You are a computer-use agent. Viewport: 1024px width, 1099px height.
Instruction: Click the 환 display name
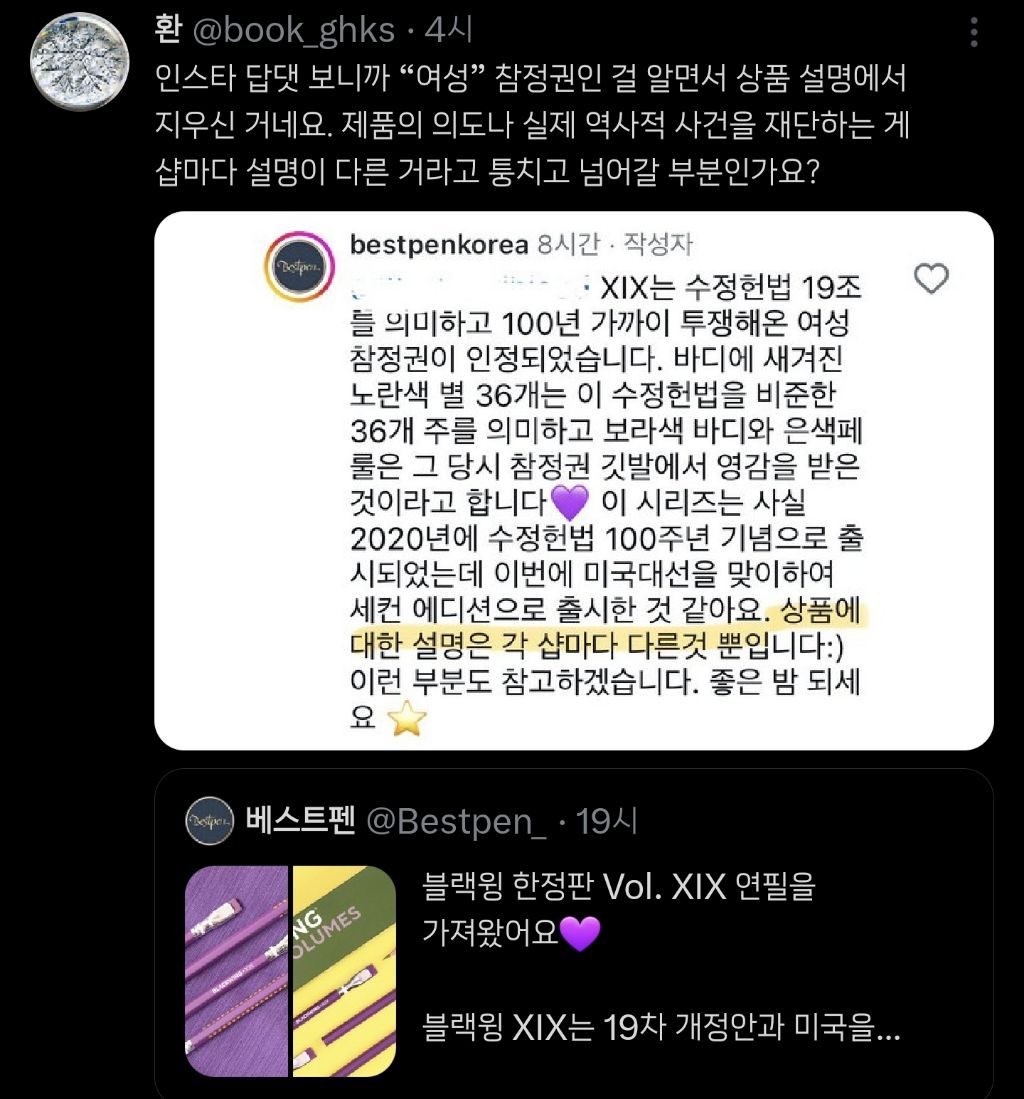tap(166, 28)
